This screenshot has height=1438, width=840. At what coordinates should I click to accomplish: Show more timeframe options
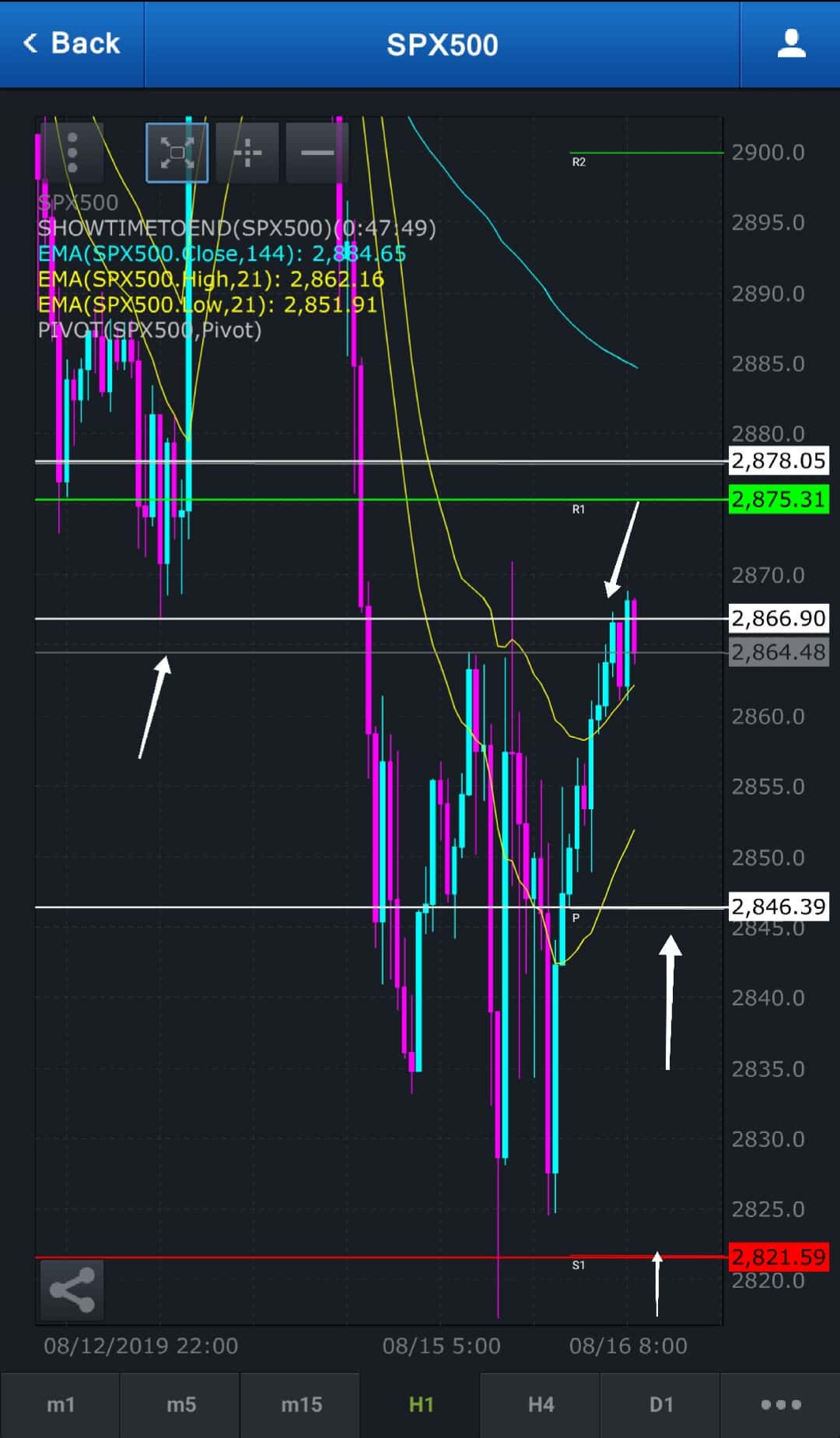coord(780,1405)
